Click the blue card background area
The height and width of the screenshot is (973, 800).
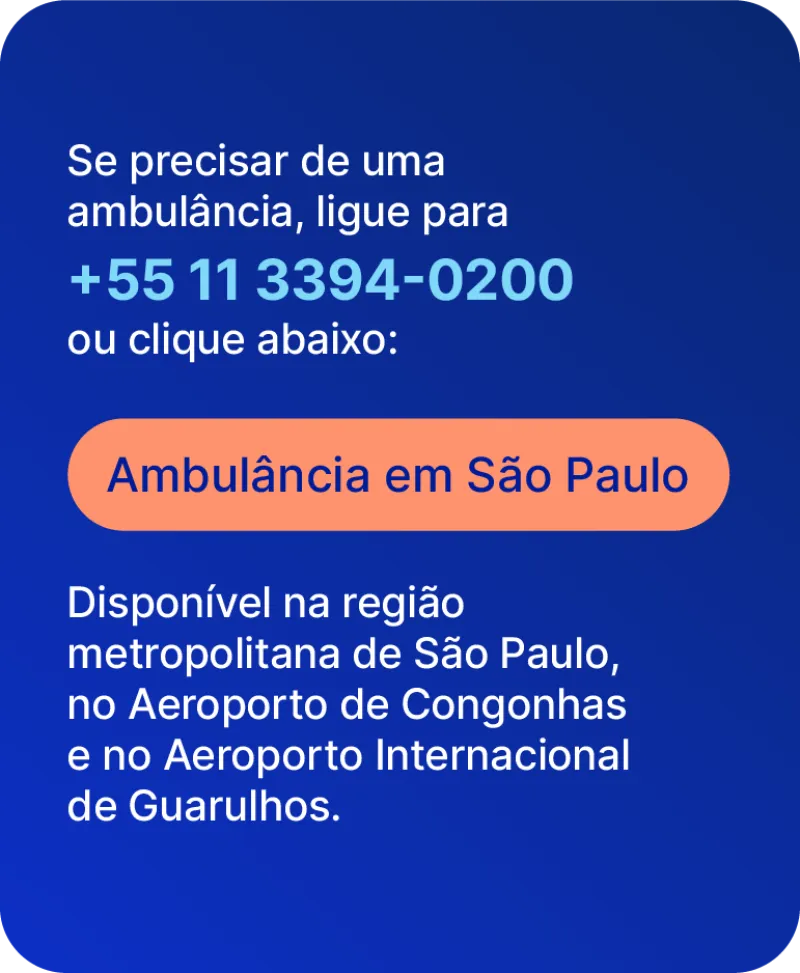click(400, 900)
